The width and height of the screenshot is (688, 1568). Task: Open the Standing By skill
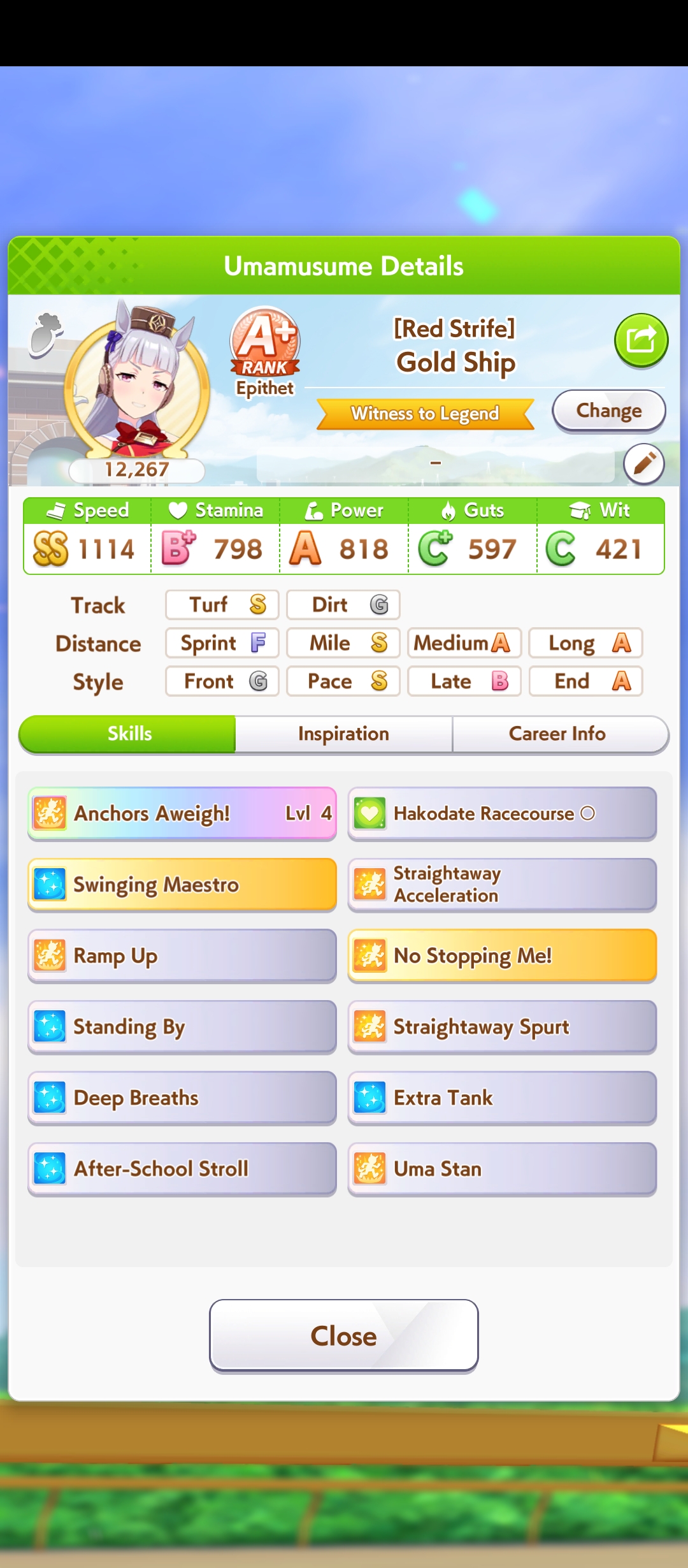point(182,1027)
